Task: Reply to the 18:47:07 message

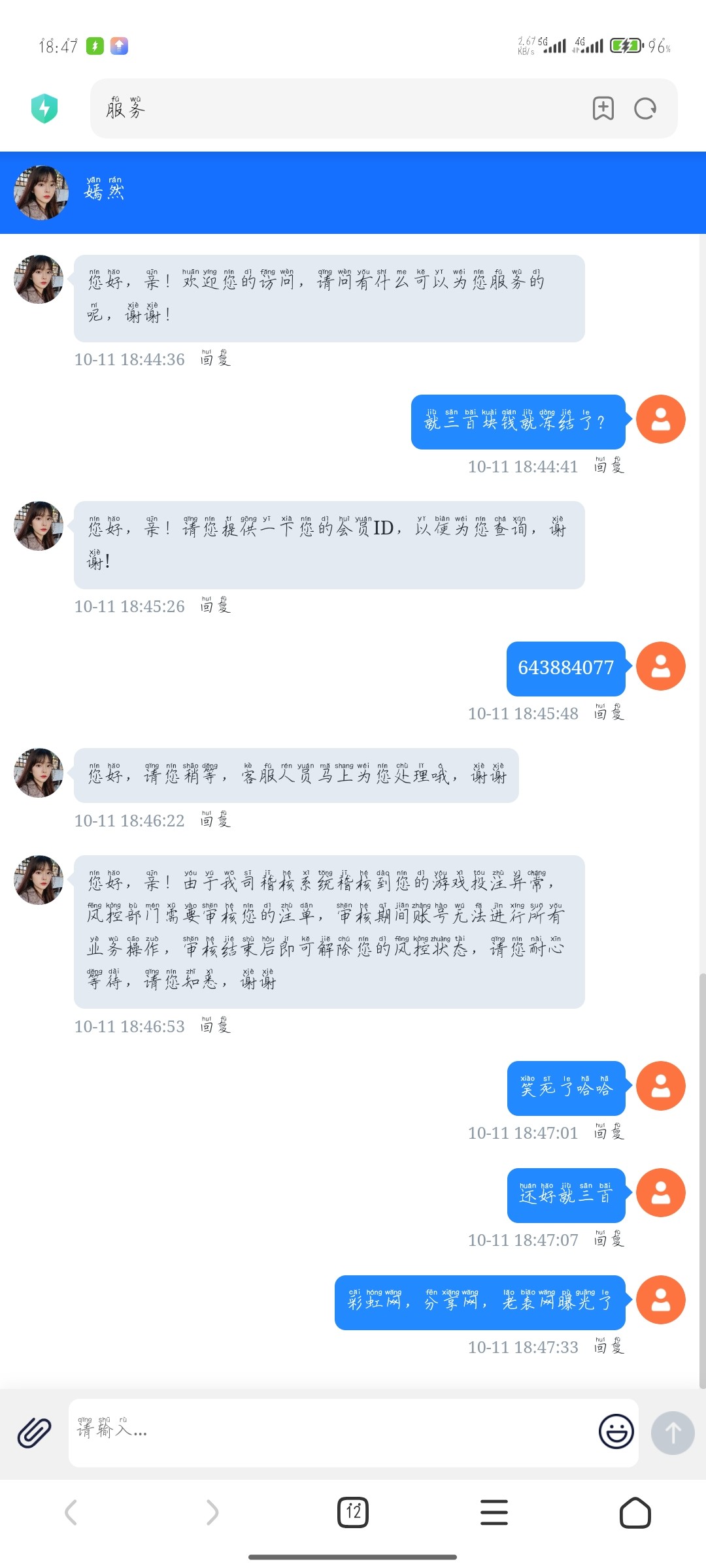Action: [609, 1239]
